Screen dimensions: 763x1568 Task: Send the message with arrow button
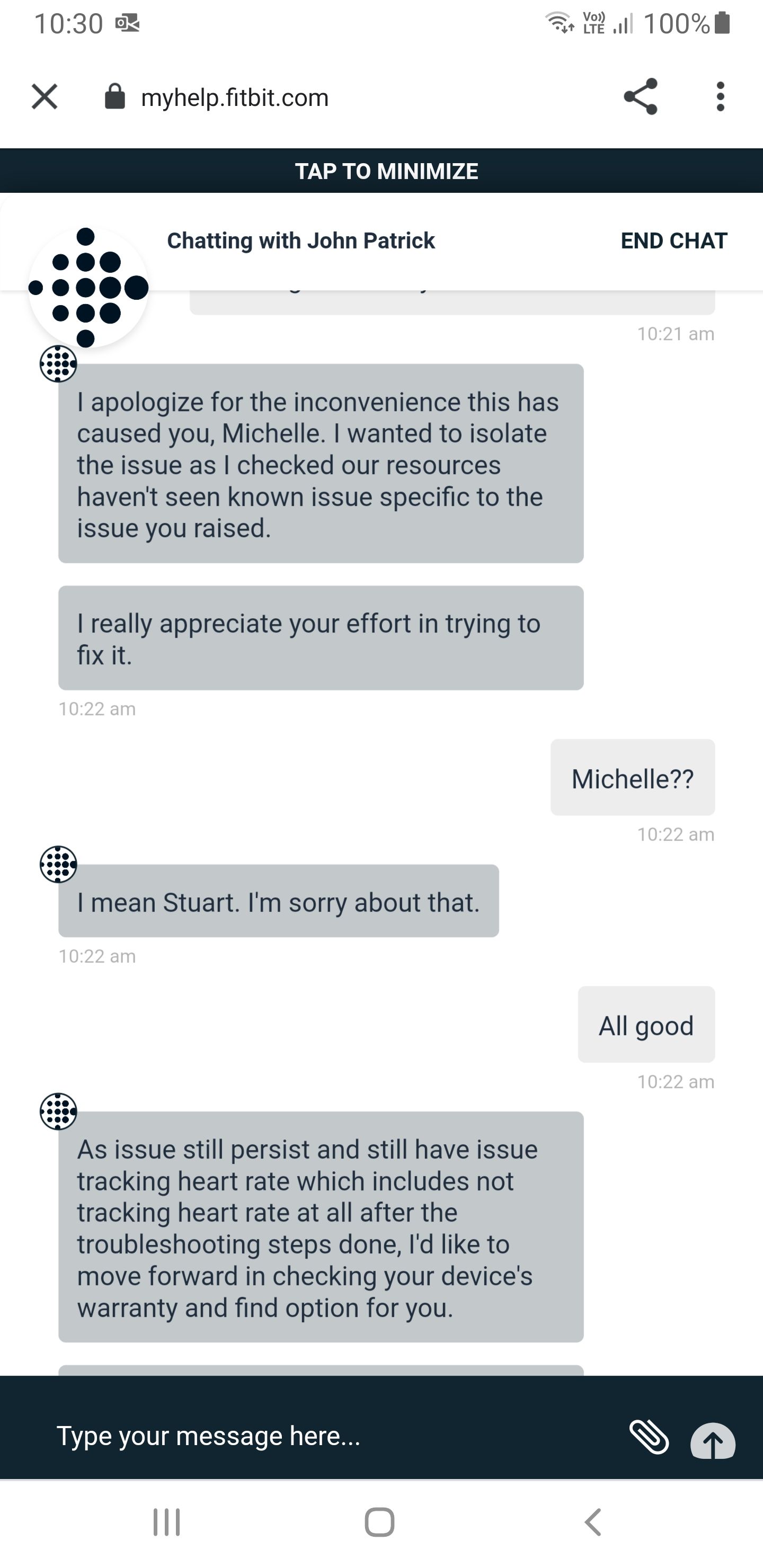tap(713, 1440)
